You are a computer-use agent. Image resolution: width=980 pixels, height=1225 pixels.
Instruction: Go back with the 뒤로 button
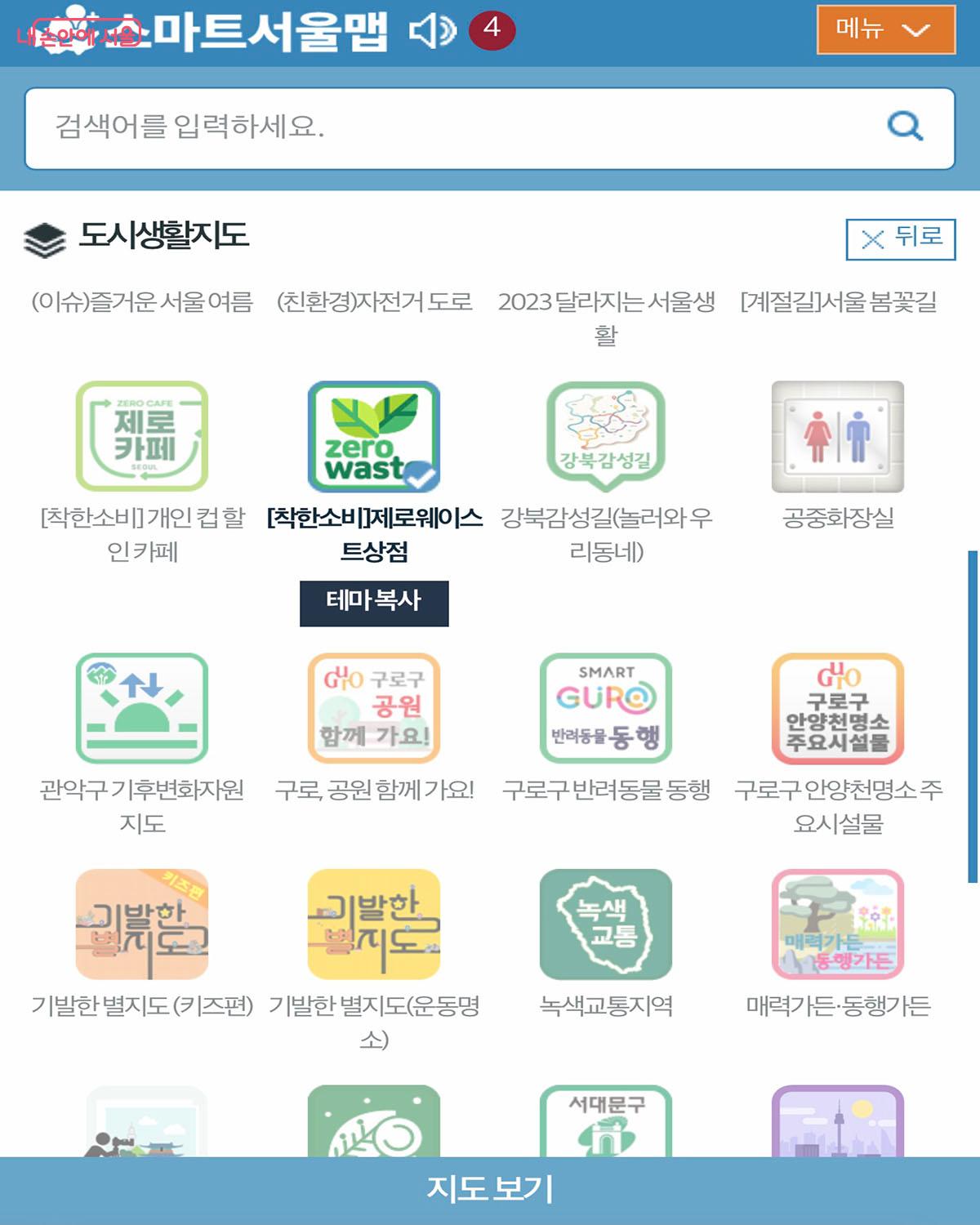[900, 238]
